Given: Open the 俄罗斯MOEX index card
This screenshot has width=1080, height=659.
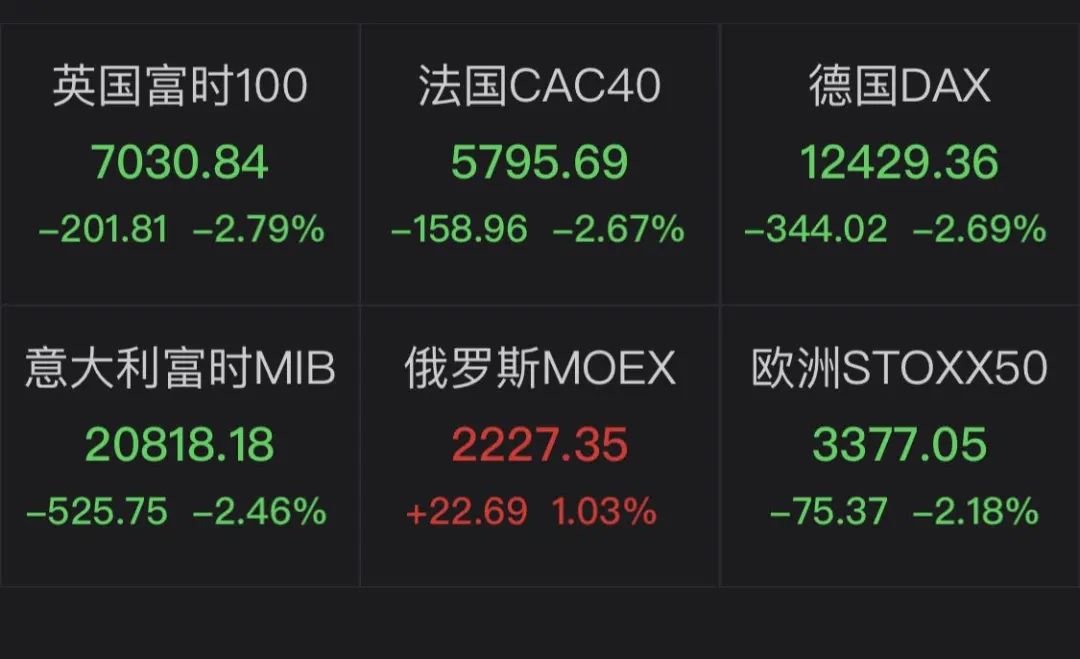Looking at the screenshot, I should (x=539, y=445).
